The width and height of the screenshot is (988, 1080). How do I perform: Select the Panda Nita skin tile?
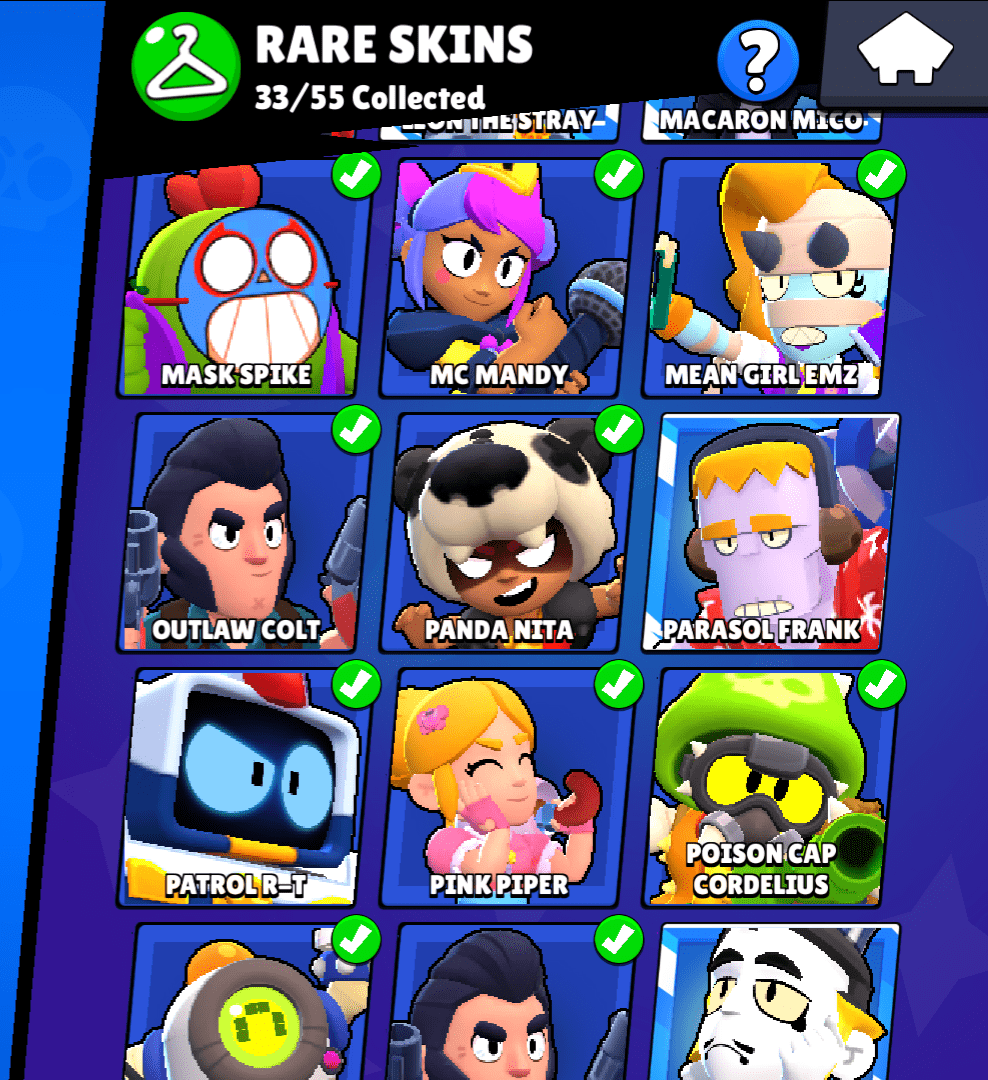pyautogui.click(x=505, y=535)
